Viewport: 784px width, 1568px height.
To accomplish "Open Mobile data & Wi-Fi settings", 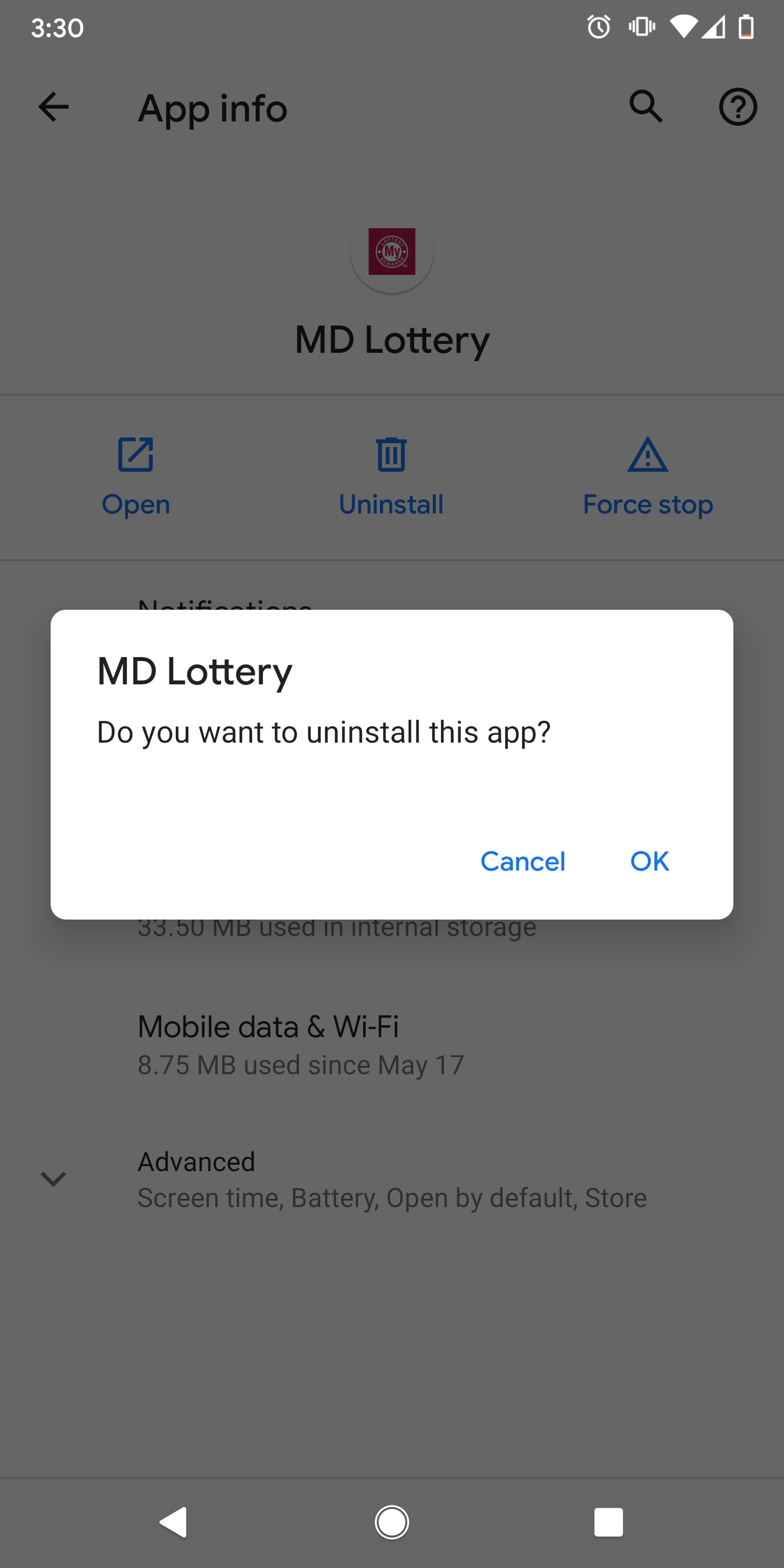I will coord(268,1026).
